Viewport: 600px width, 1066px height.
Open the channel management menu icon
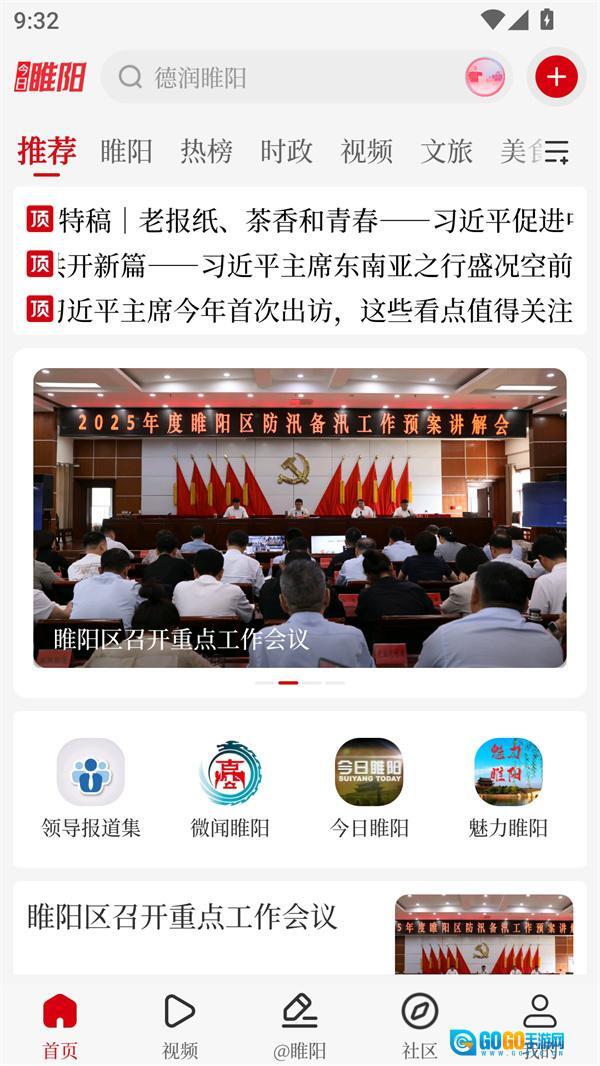tap(557, 152)
